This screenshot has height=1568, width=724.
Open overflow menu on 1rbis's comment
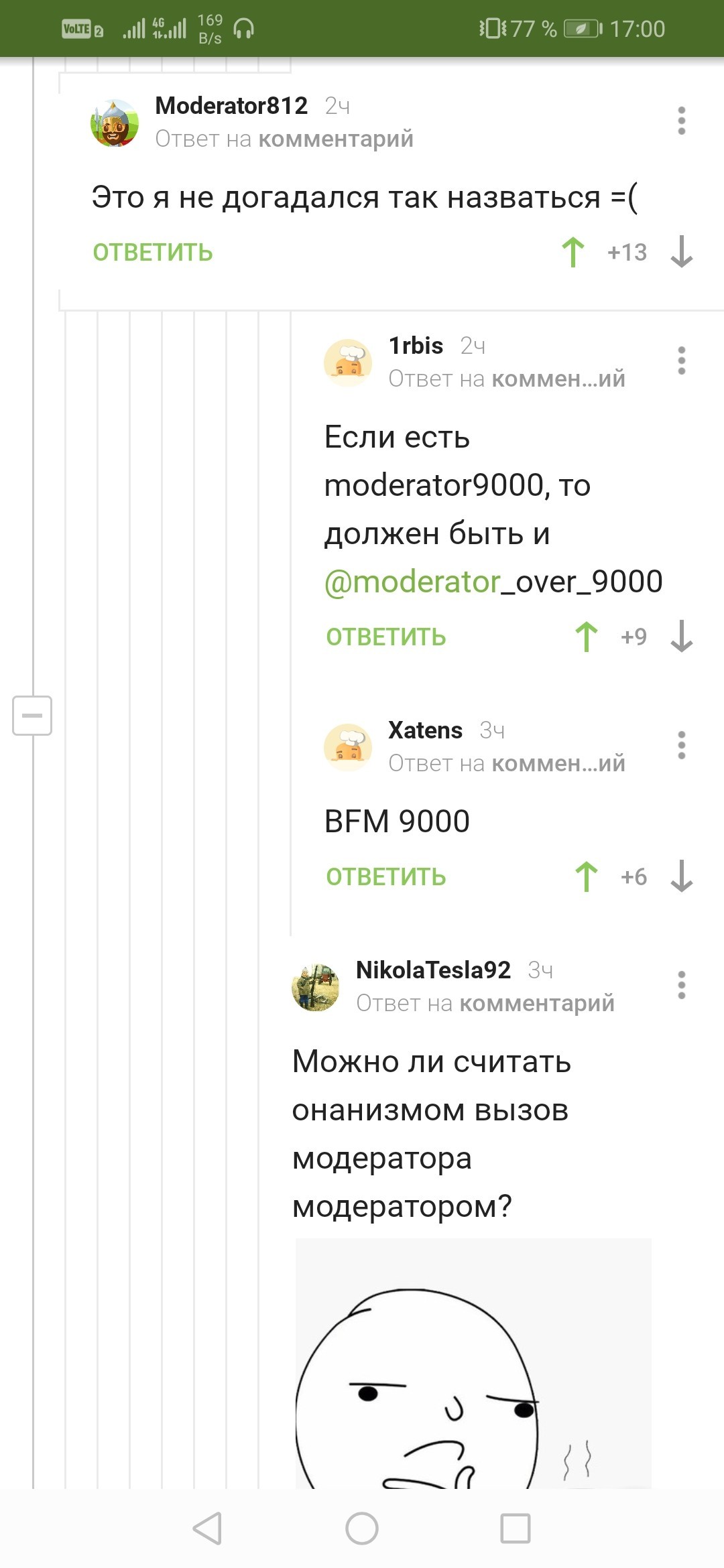tap(681, 361)
